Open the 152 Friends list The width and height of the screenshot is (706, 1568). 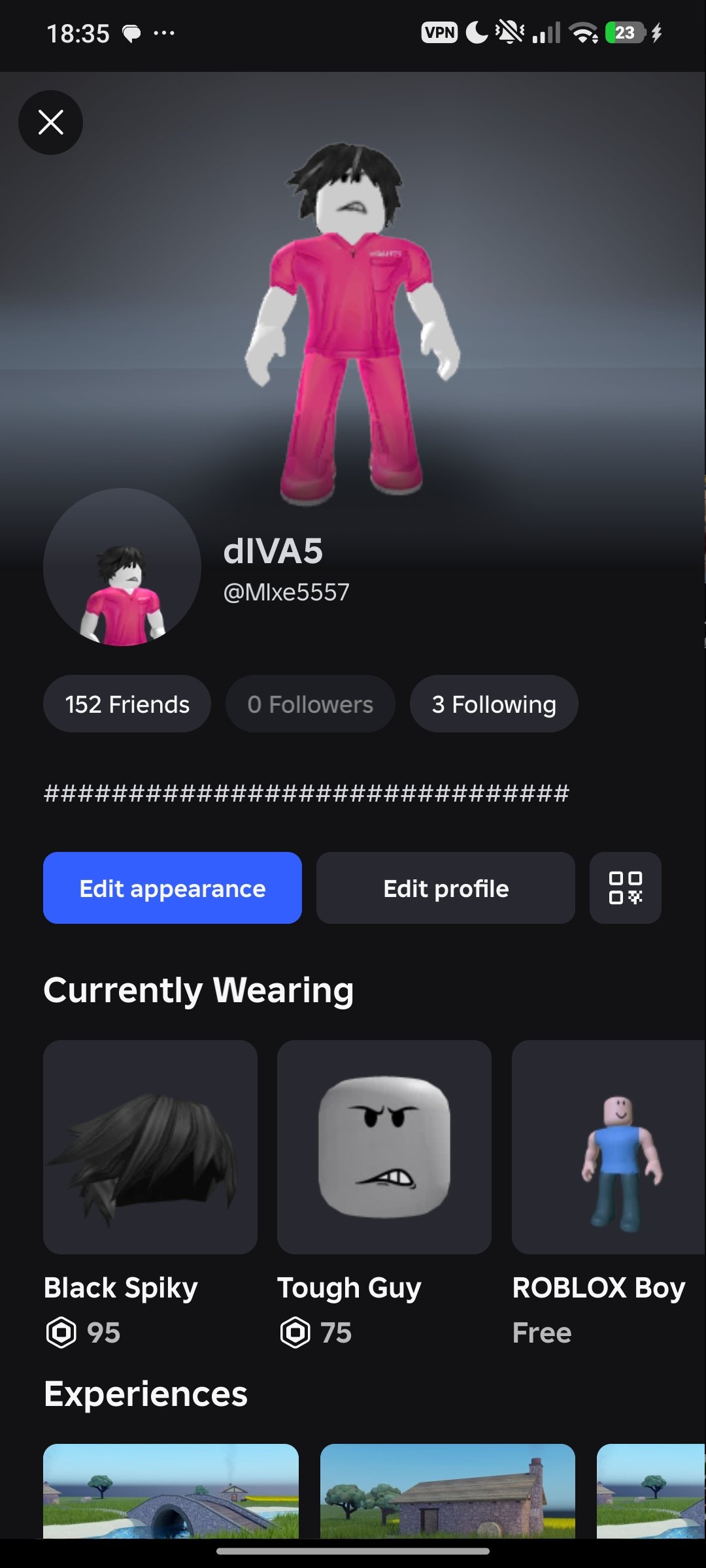tap(127, 704)
